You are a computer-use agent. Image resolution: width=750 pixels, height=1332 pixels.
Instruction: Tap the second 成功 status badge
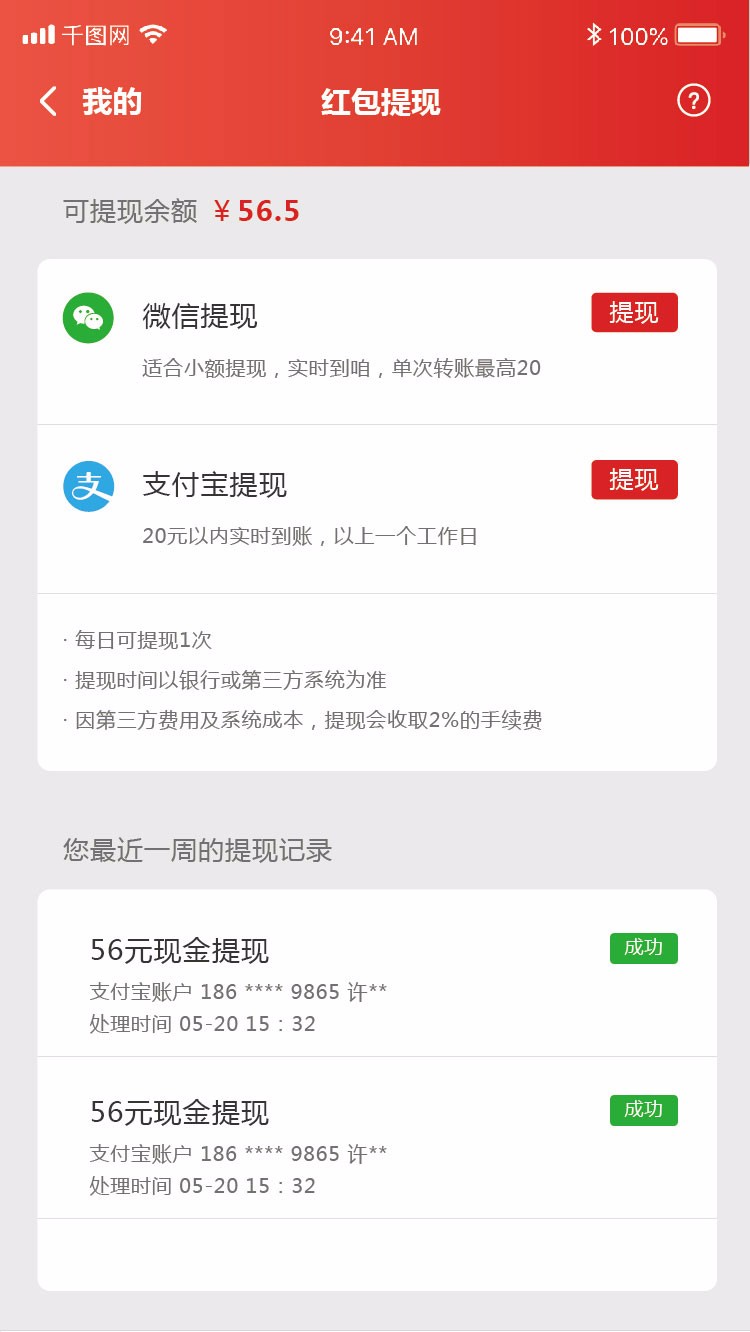coord(644,1110)
